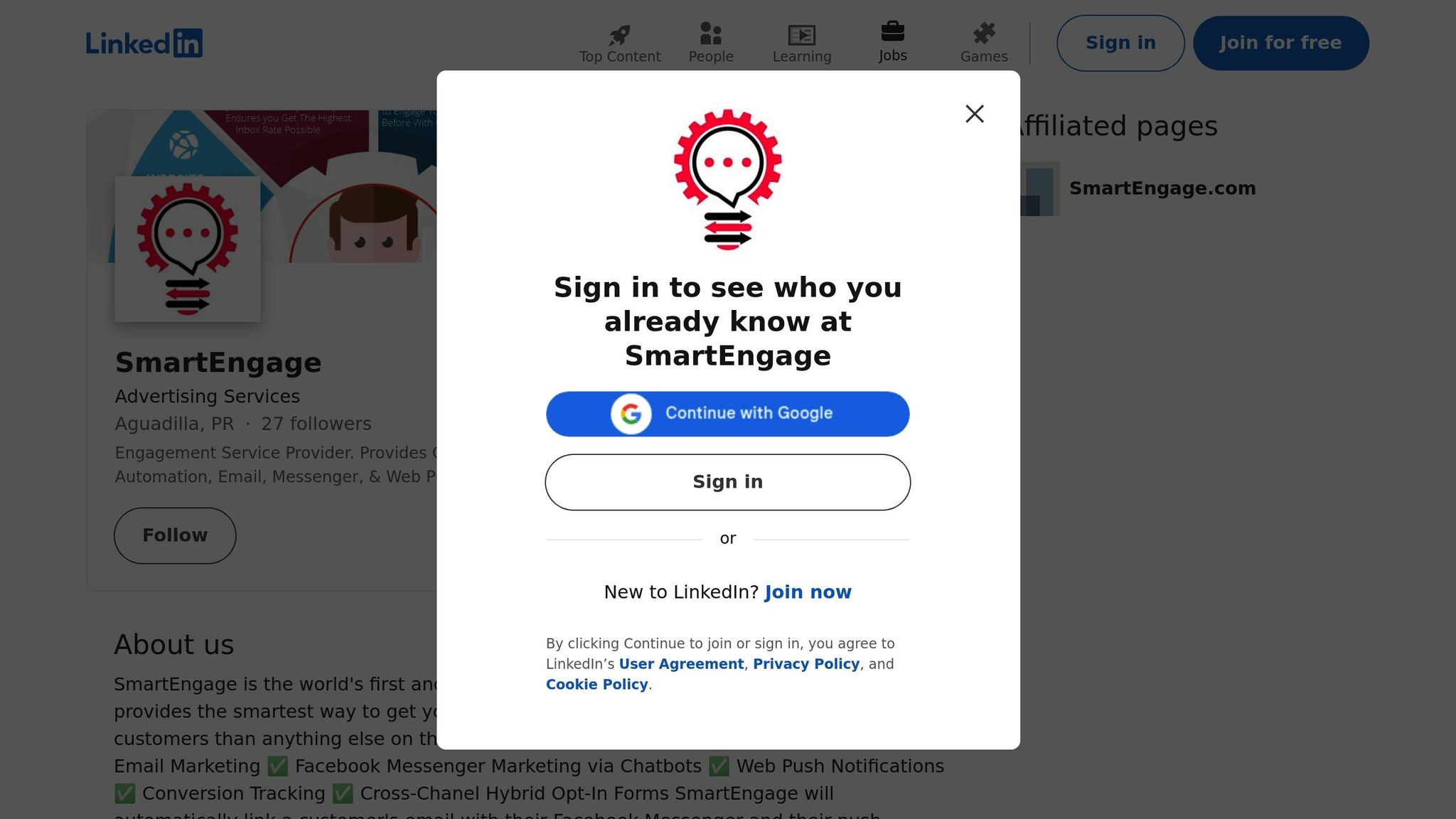The height and width of the screenshot is (819, 1456).
Task: Switch to the Jobs section
Action: [892, 43]
